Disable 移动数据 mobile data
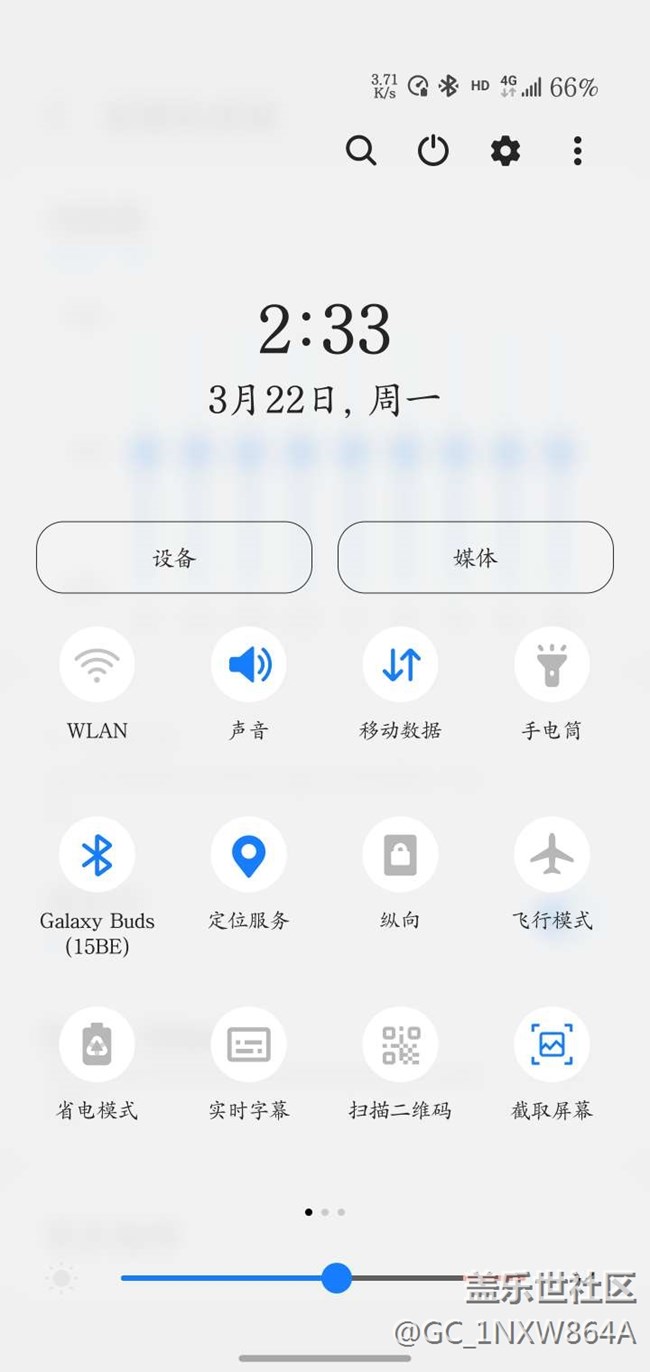The height and width of the screenshot is (1372, 650). [400, 665]
